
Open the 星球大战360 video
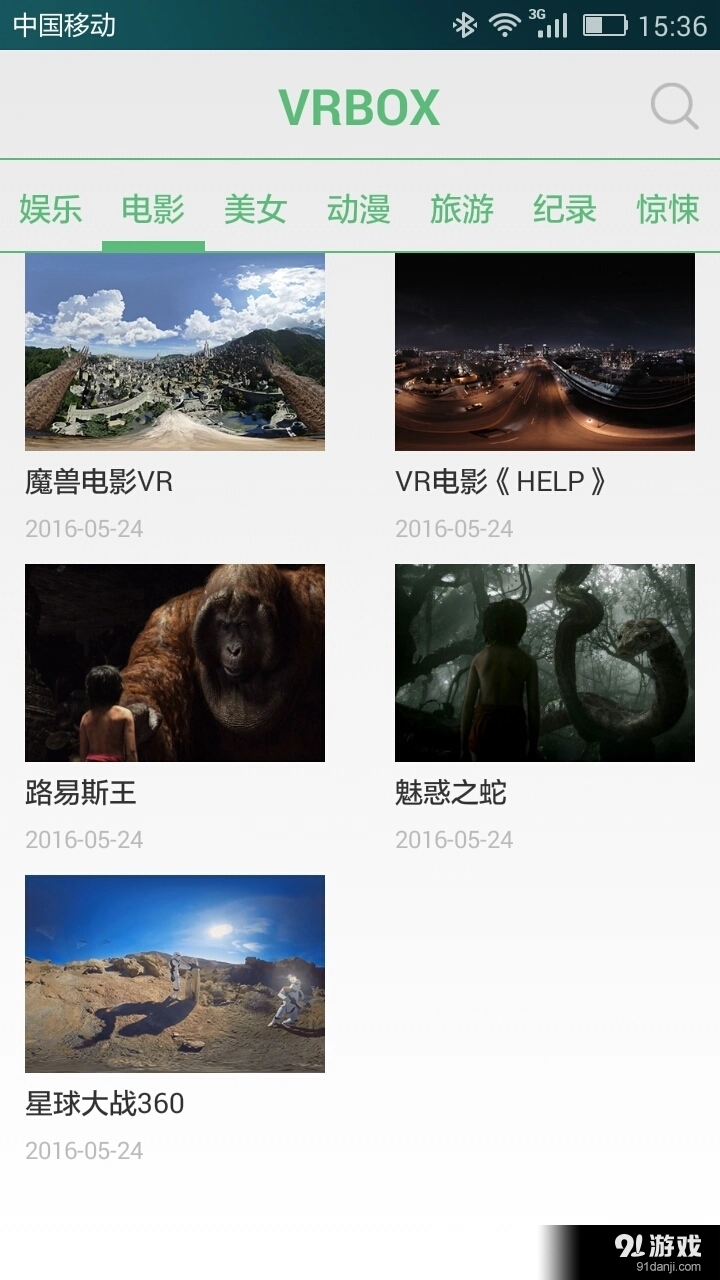[x=175, y=974]
